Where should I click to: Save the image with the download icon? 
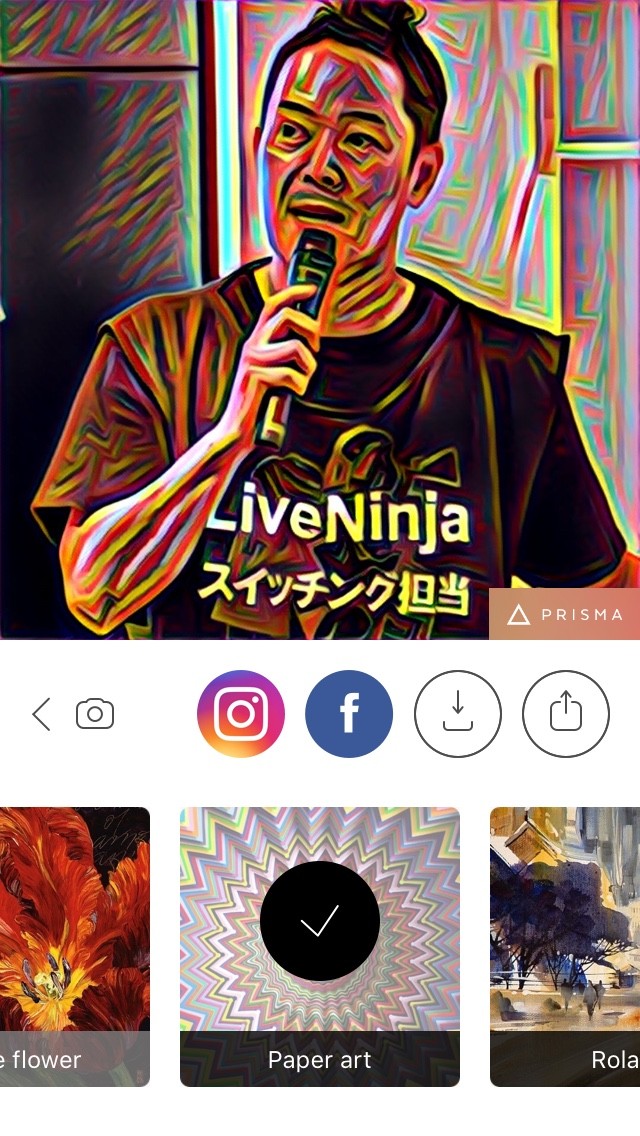tap(457, 714)
